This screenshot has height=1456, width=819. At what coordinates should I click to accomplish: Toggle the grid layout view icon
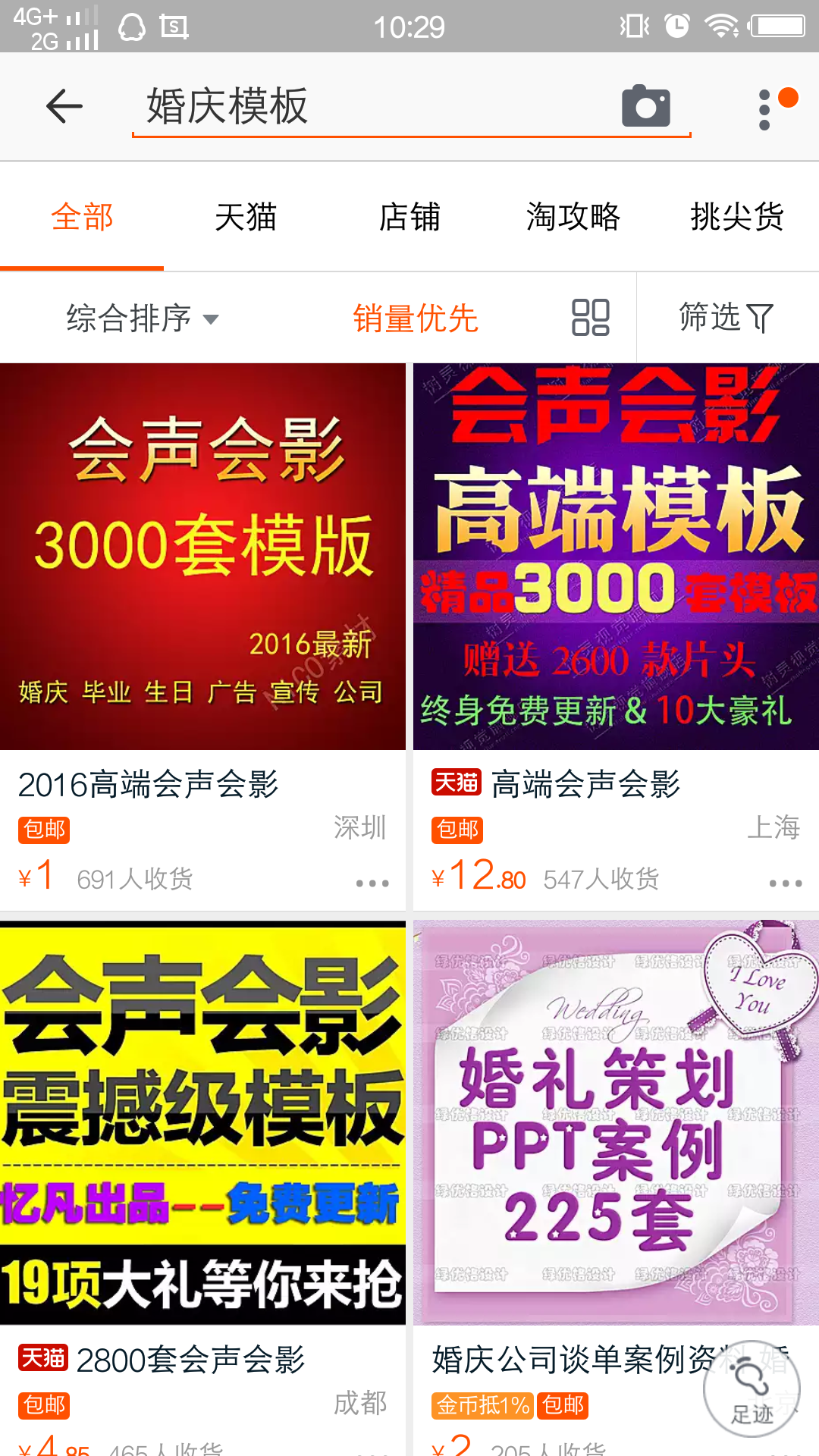[x=590, y=318]
